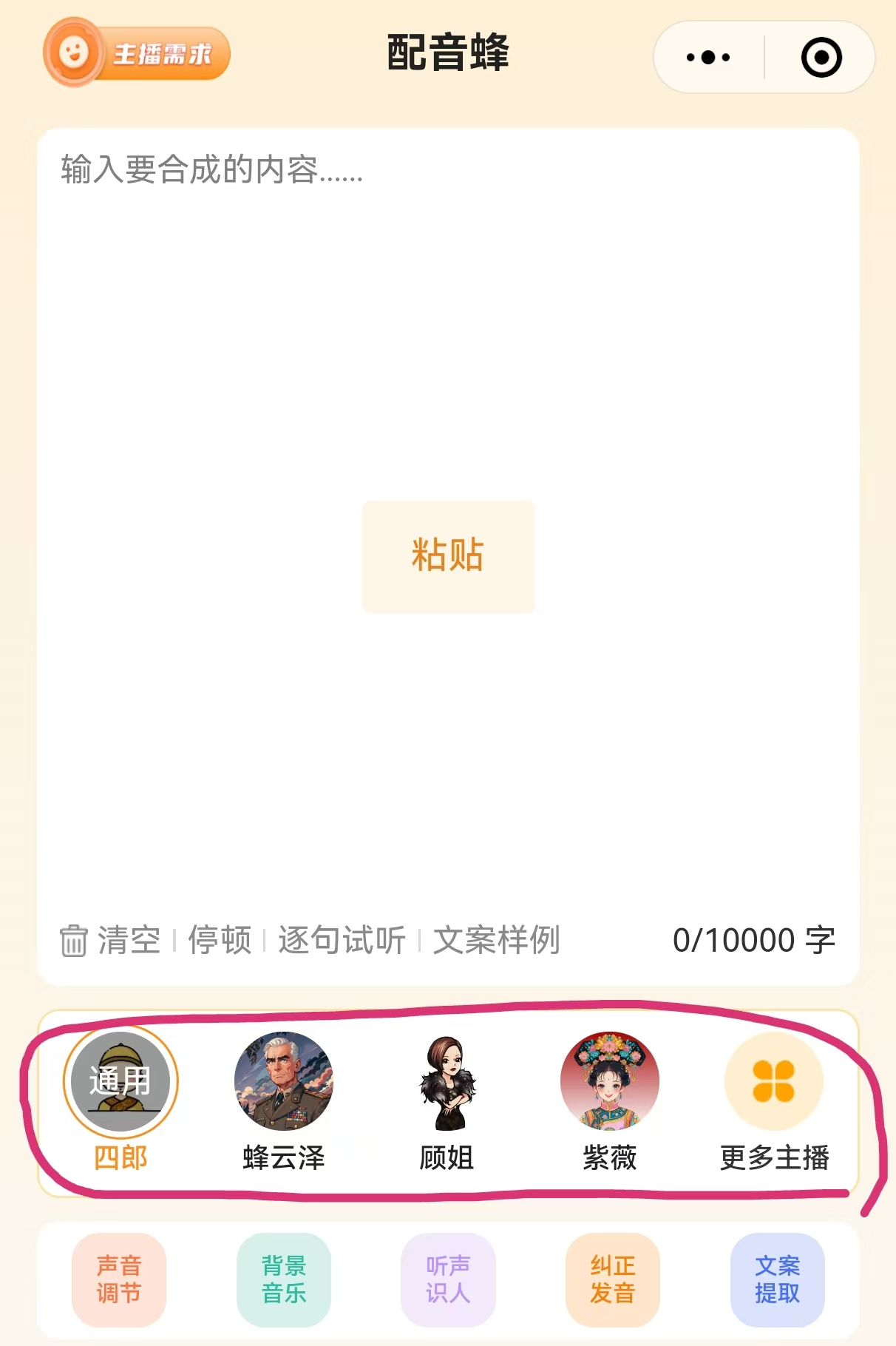The width and height of the screenshot is (896, 1346).
Task: Focus the content input text area
Action: [x=448, y=333]
